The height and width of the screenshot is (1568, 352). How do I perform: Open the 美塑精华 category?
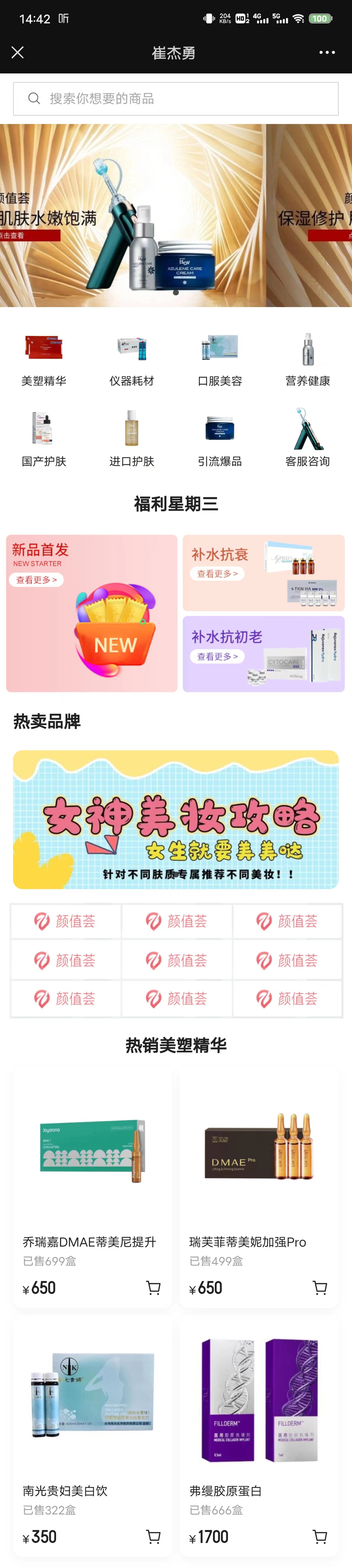44,359
